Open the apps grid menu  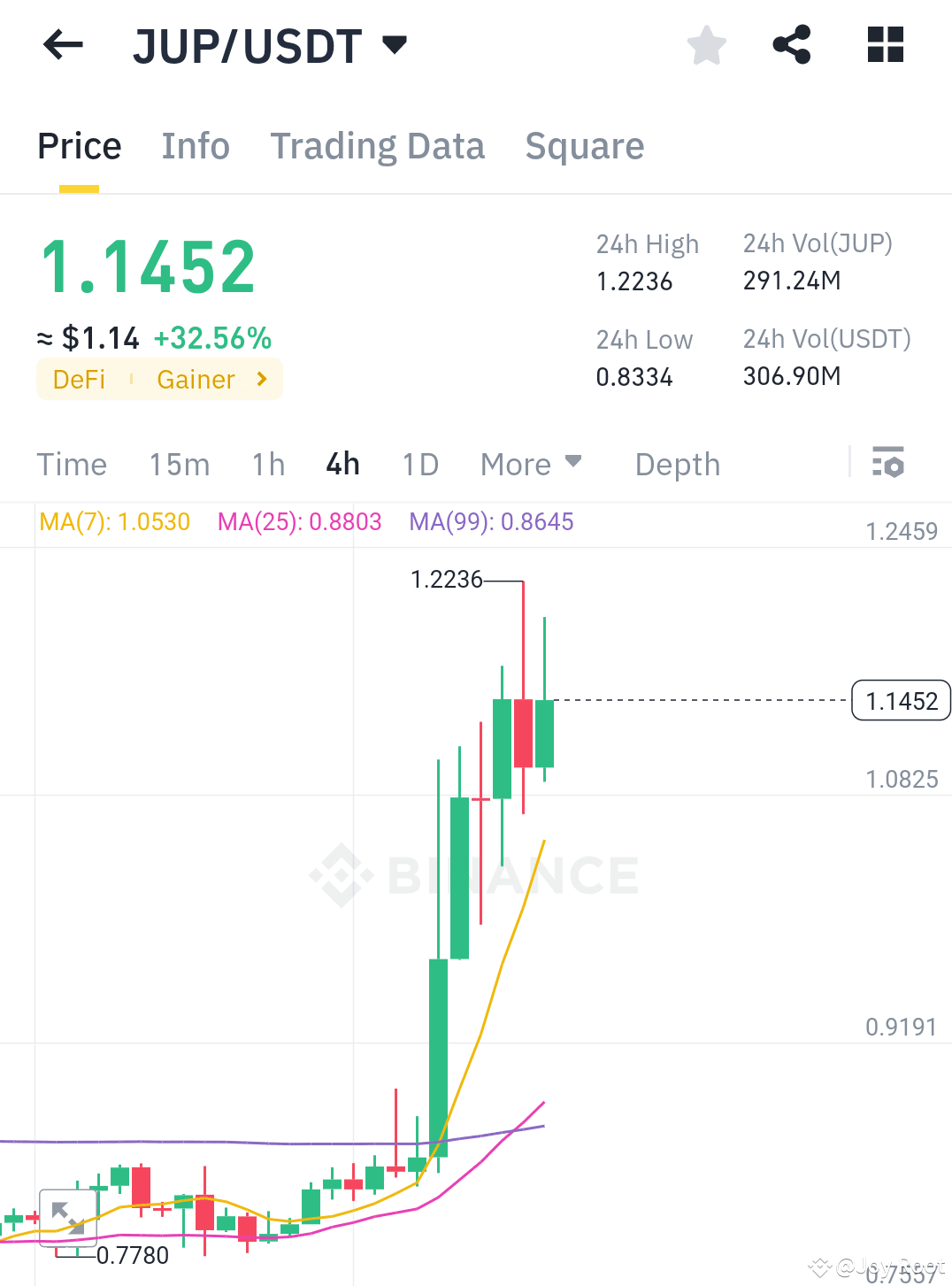(884, 45)
